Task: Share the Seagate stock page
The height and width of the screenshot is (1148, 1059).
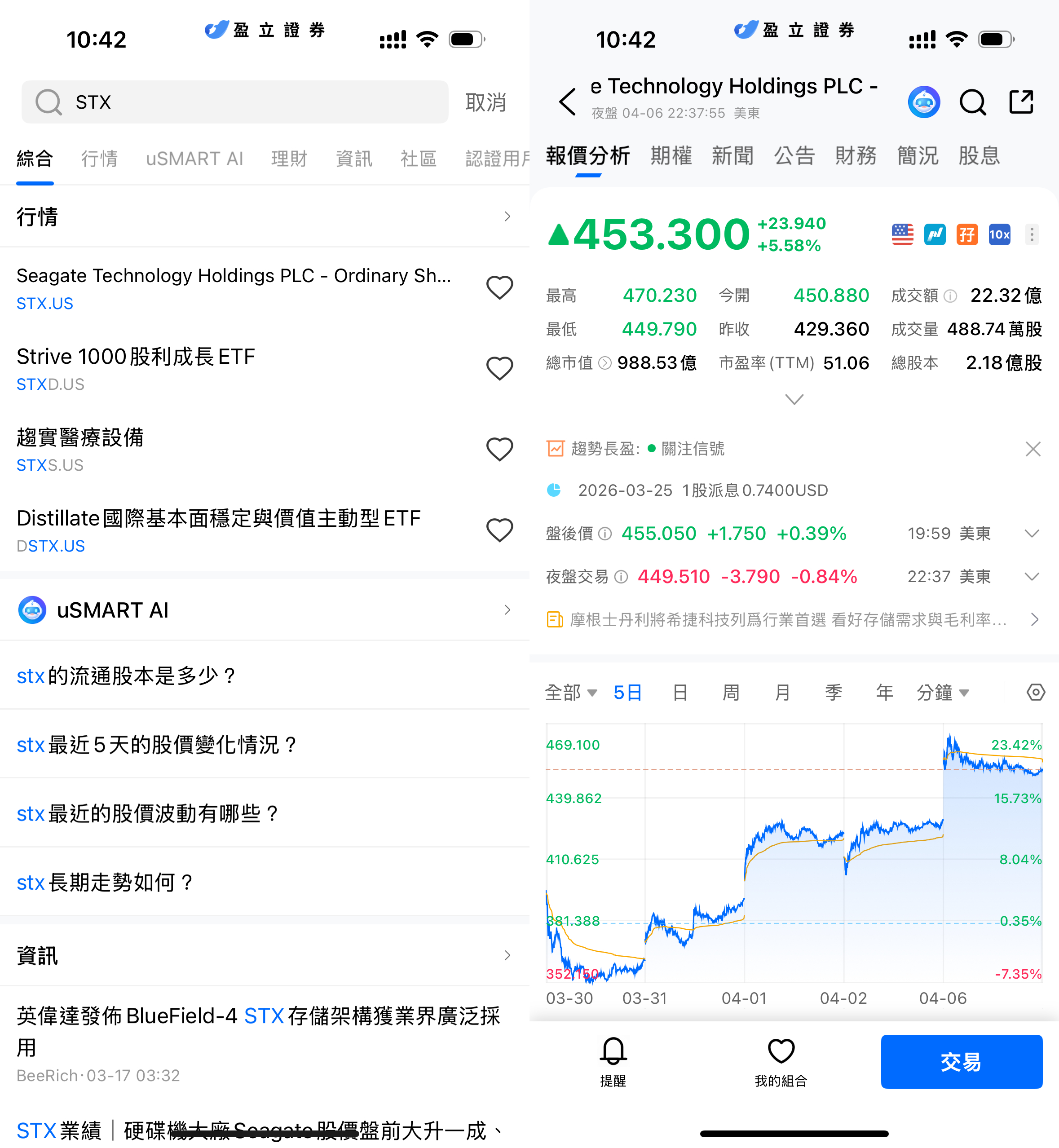Action: 1021,102
